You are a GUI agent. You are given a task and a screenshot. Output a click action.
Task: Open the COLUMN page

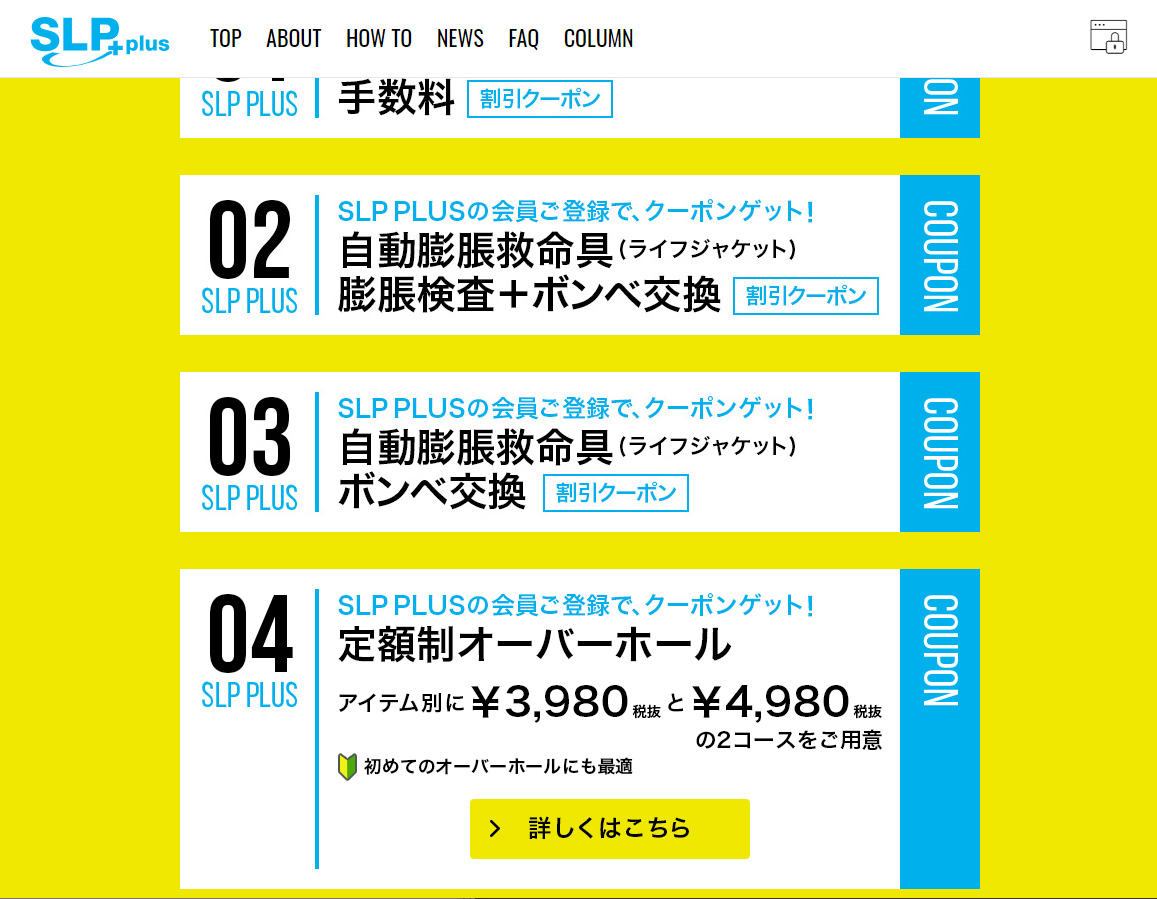pyautogui.click(x=598, y=38)
